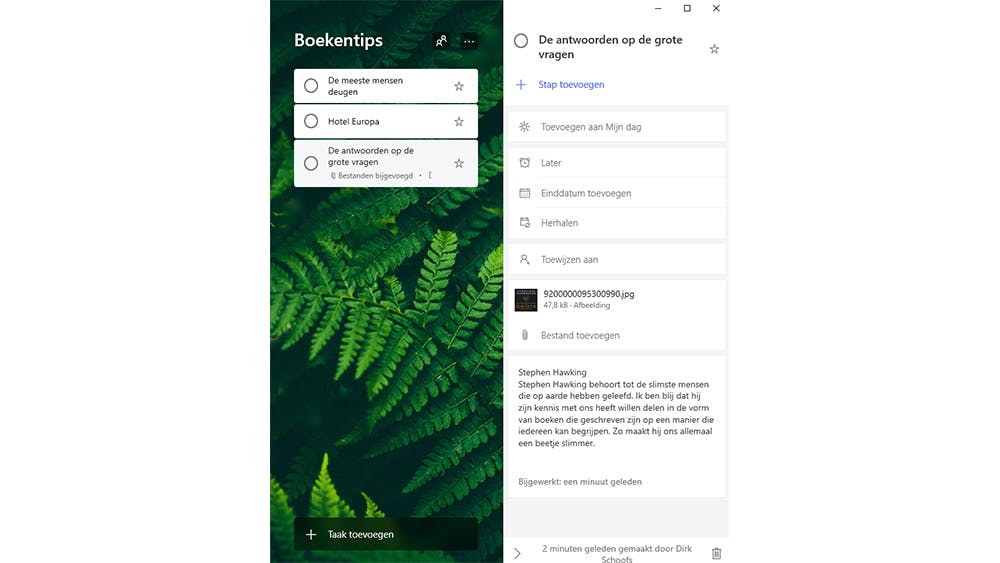Viewport: 1000px width, 563px height.
Task: Choose 'Einddatum toevoegen'
Action: pyautogui.click(x=586, y=193)
